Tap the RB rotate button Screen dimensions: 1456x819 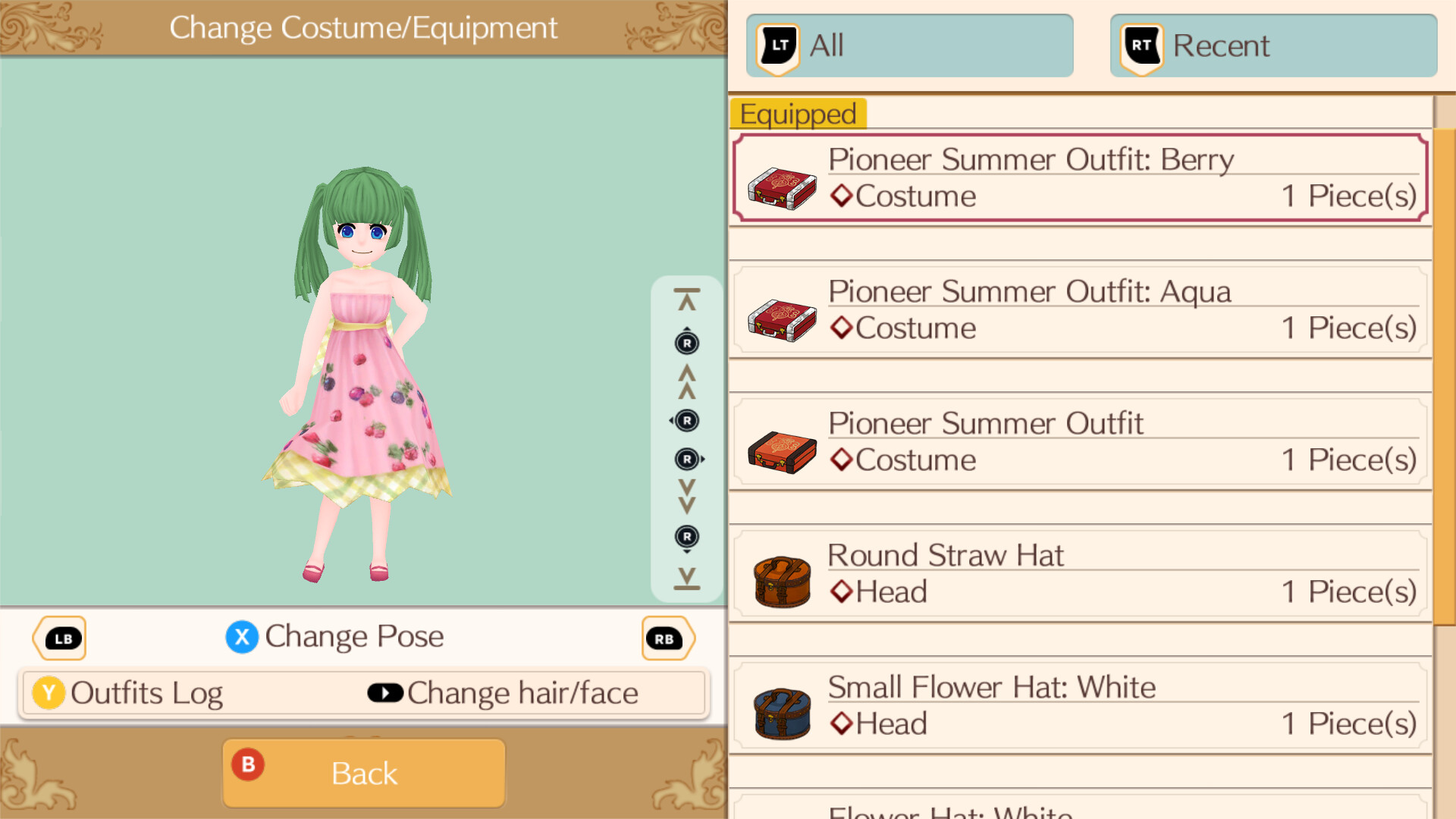666,639
